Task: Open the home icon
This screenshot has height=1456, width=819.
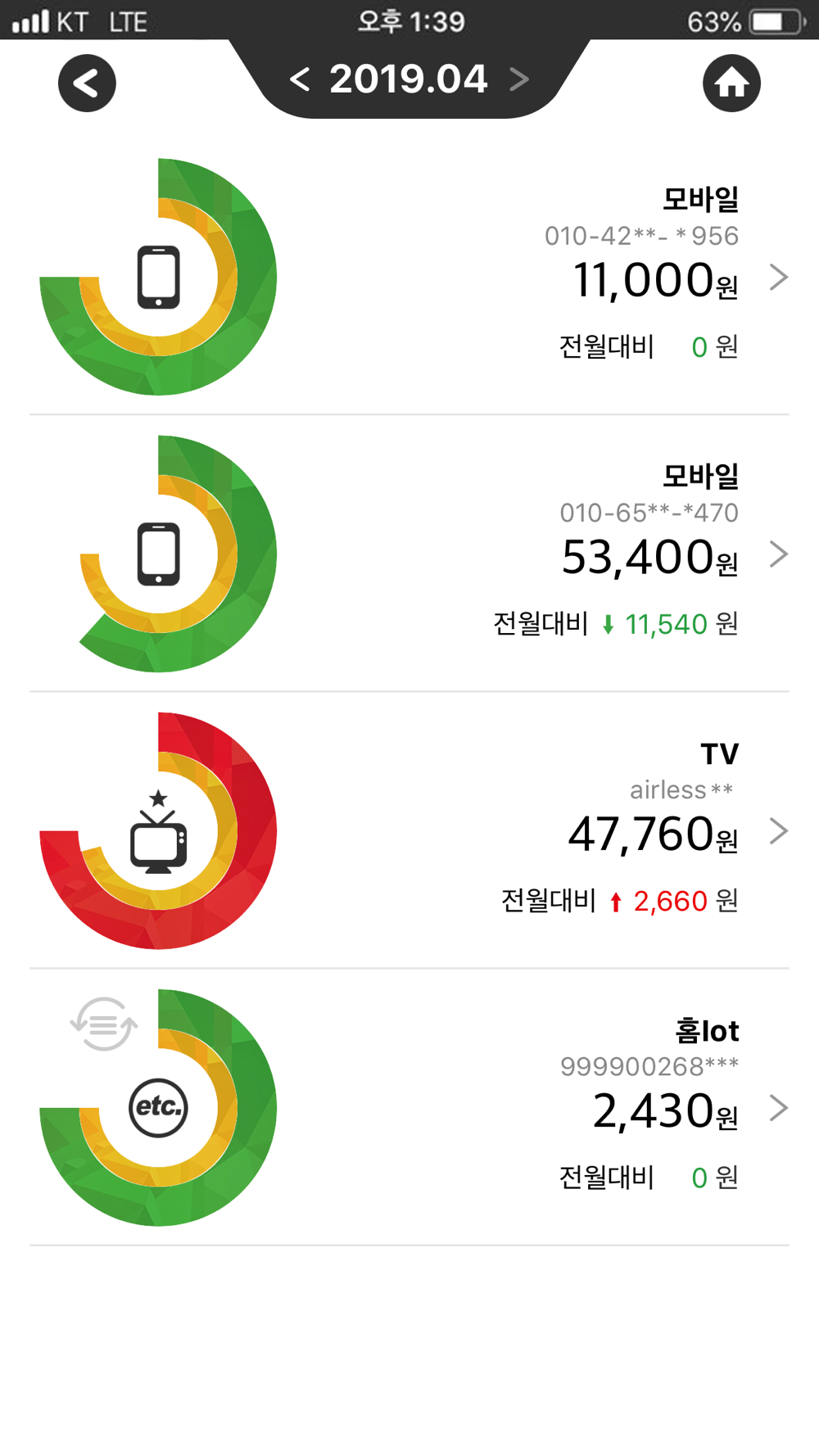Action: click(731, 83)
